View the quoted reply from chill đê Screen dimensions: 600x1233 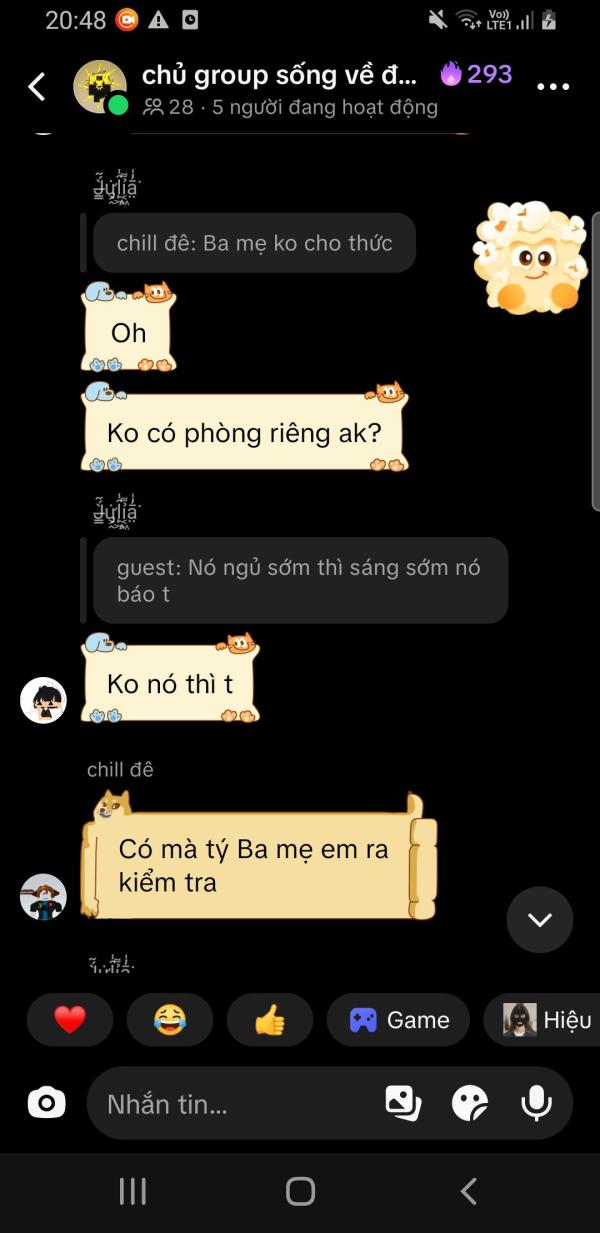tap(254, 243)
